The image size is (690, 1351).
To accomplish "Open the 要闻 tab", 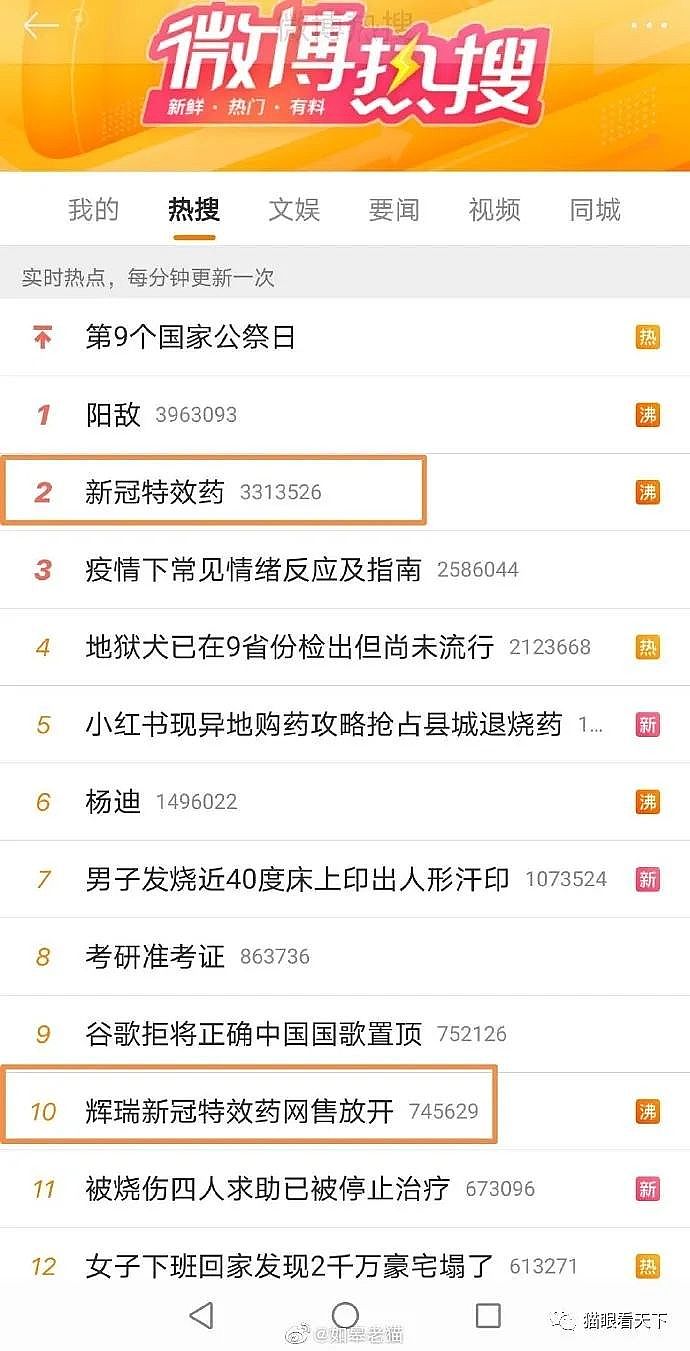I will (394, 210).
